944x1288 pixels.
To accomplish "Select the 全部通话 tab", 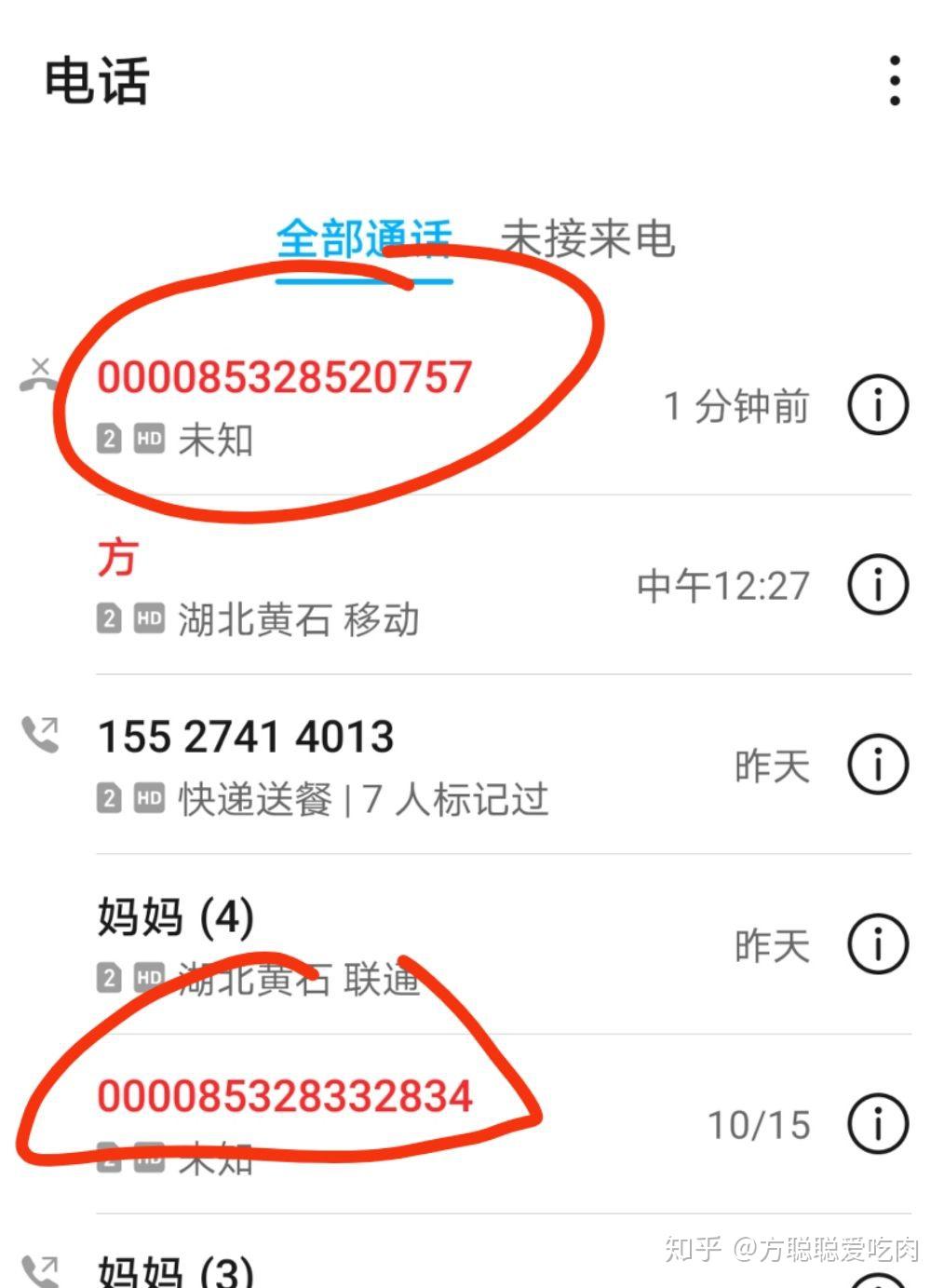I will pos(365,240).
